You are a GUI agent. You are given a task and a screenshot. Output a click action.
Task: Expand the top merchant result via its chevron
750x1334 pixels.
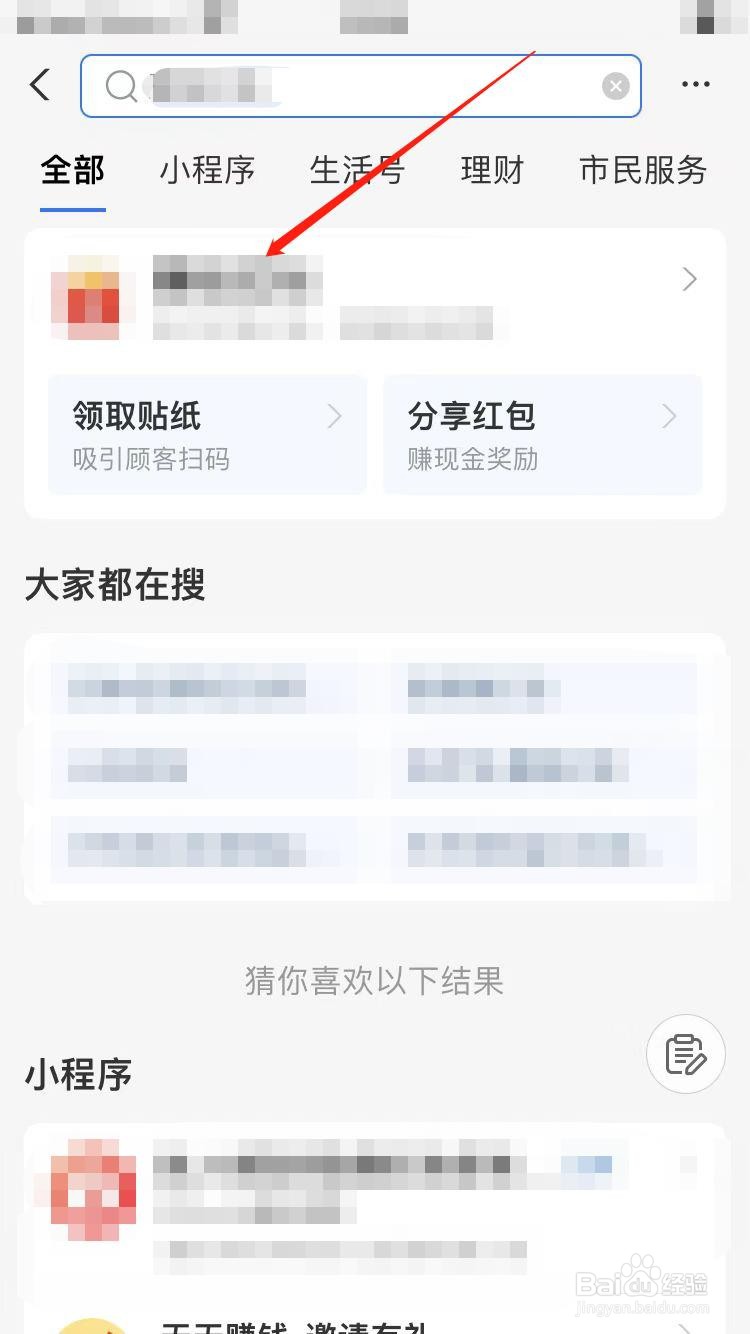pos(689,279)
